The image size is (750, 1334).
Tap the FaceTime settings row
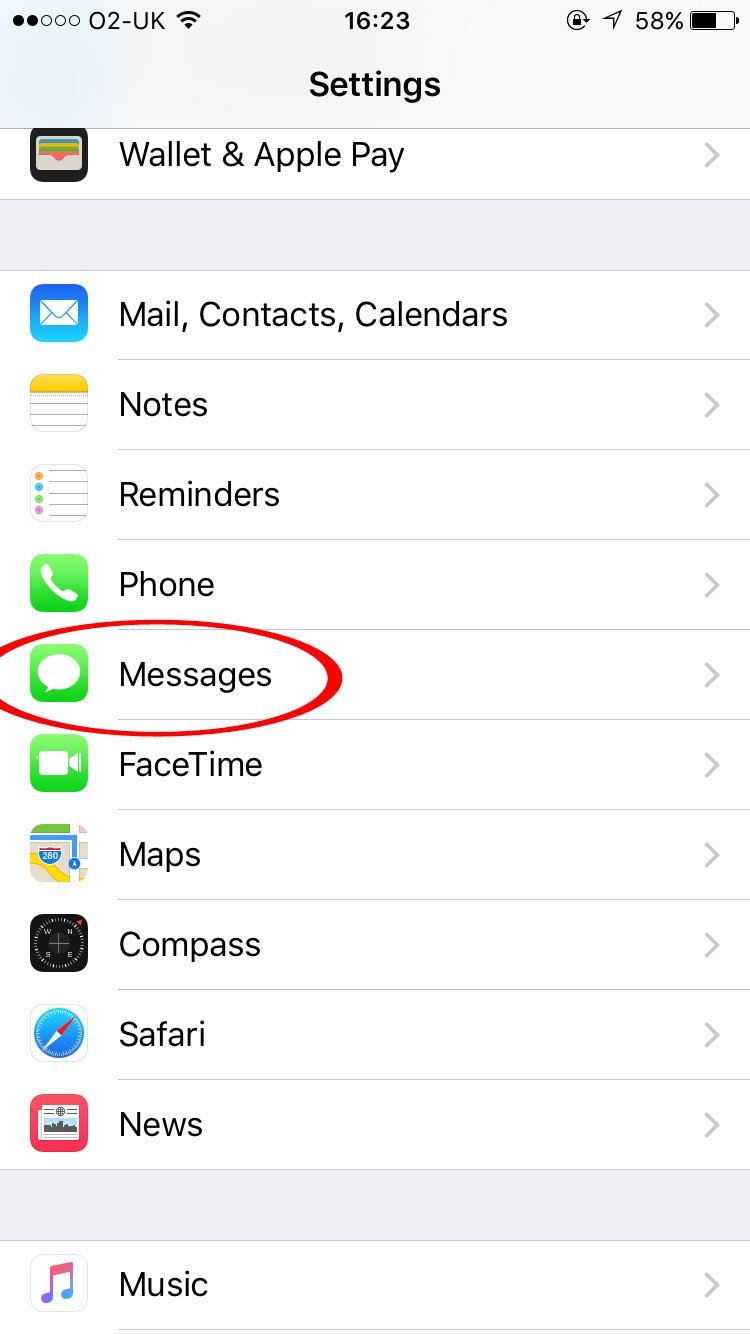pyautogui.click(x=375, y=765)
